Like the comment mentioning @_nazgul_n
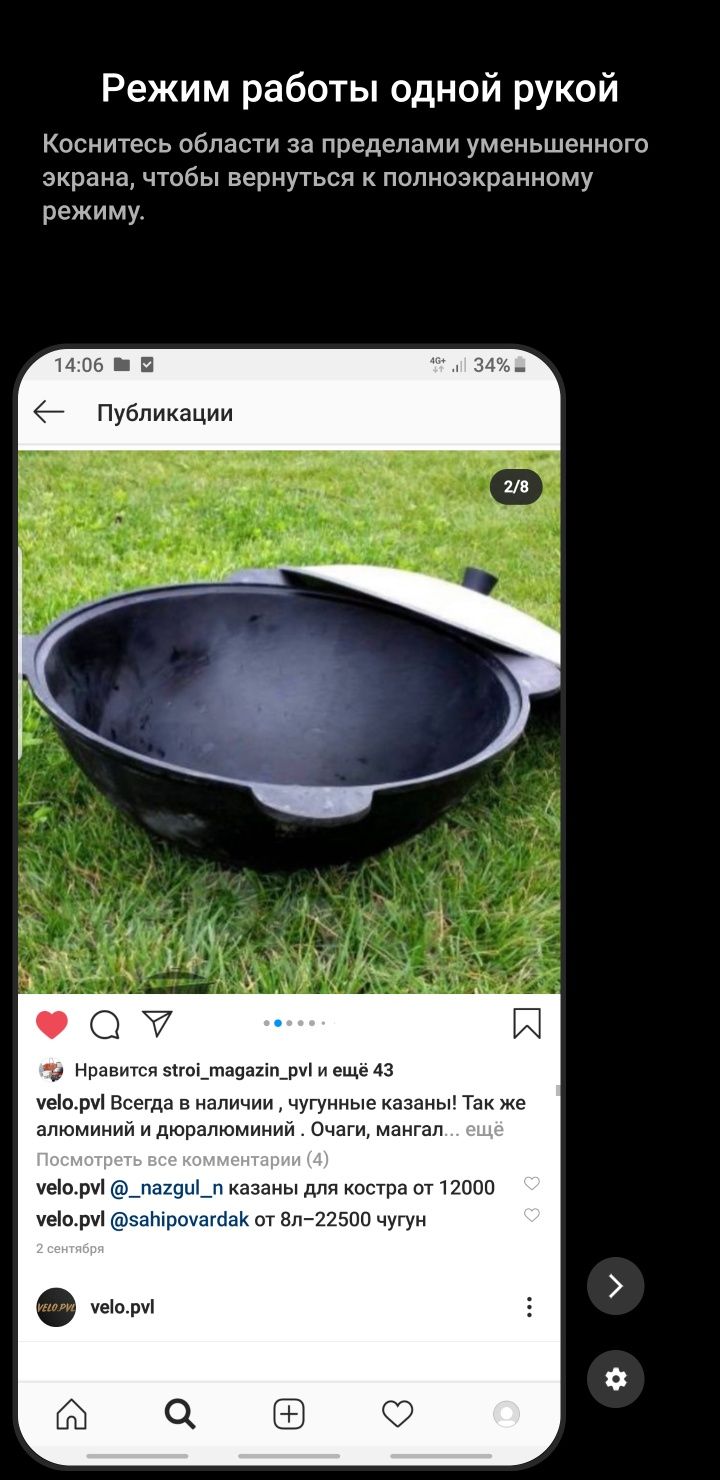Viewport: 720px width, 1480px height. (532, 1184)
